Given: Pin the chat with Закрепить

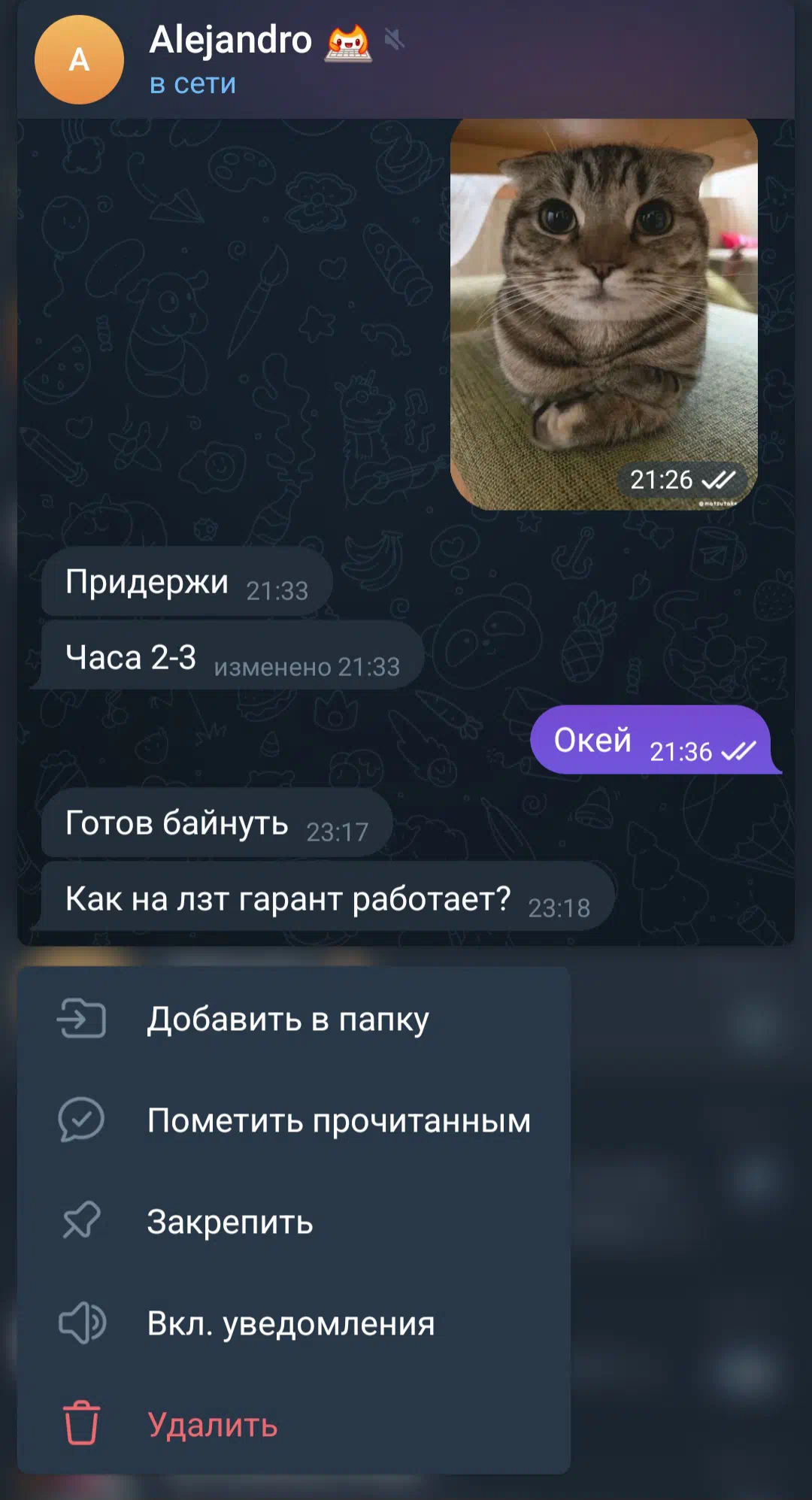Looking at the screenshot, I should click(x=293, y=1222).
